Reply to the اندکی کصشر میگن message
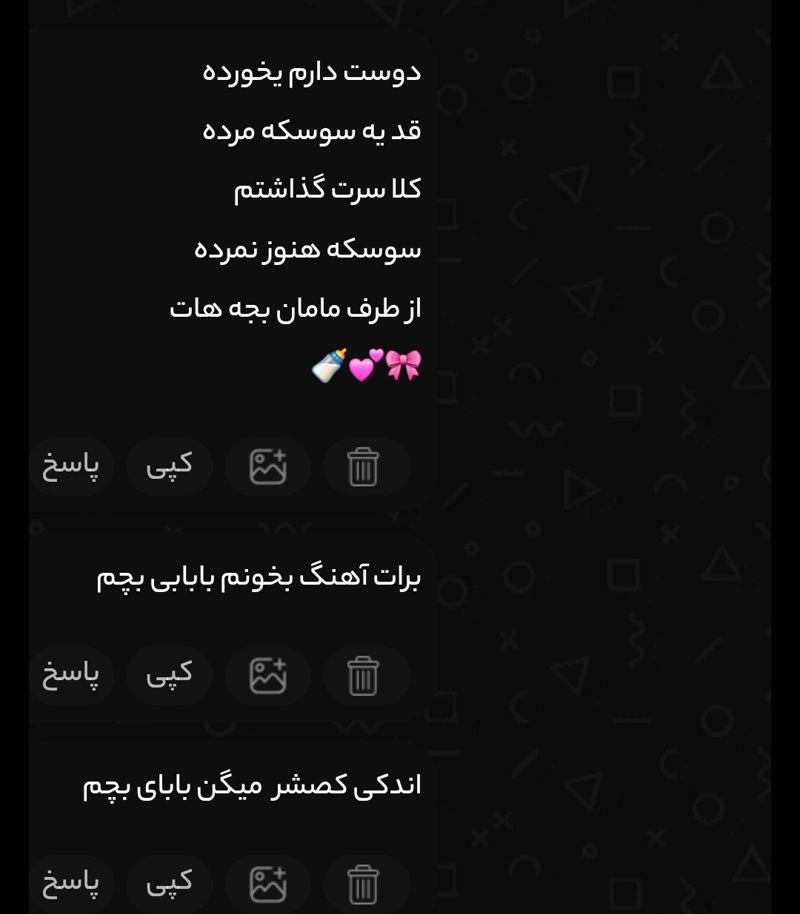The width and height of the screenshot is (800, 914). 71,884
